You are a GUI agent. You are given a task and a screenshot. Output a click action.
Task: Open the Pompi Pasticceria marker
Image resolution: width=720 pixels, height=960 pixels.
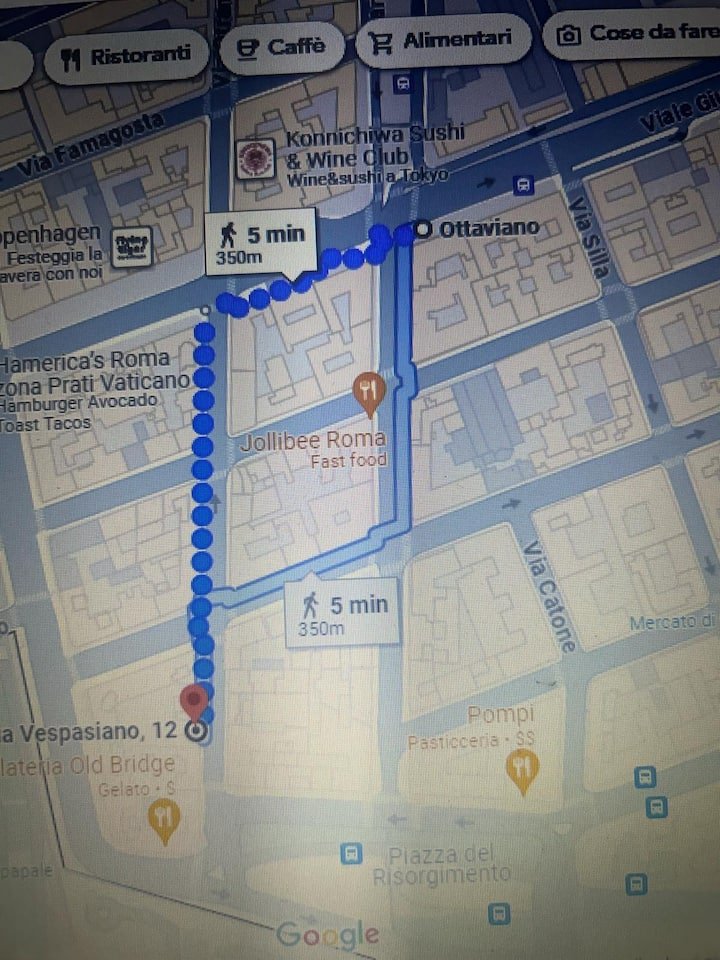(x=523, y=769)
